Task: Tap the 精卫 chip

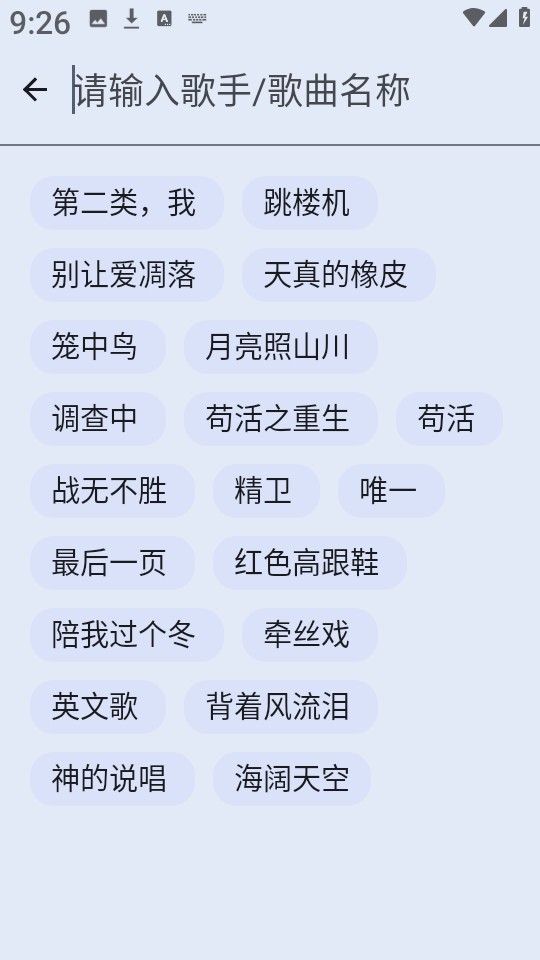Action: [266, 490]
